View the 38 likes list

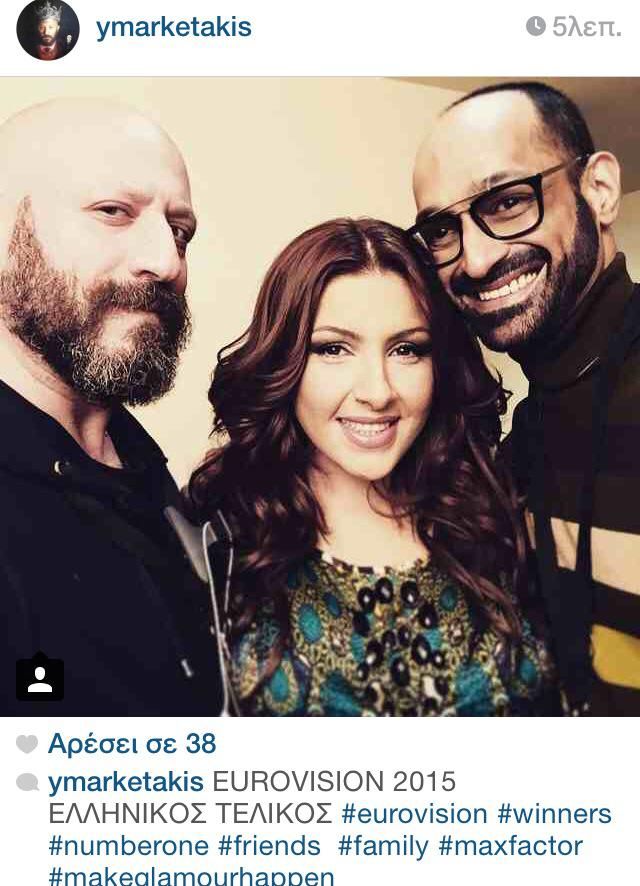coord(132,744)
